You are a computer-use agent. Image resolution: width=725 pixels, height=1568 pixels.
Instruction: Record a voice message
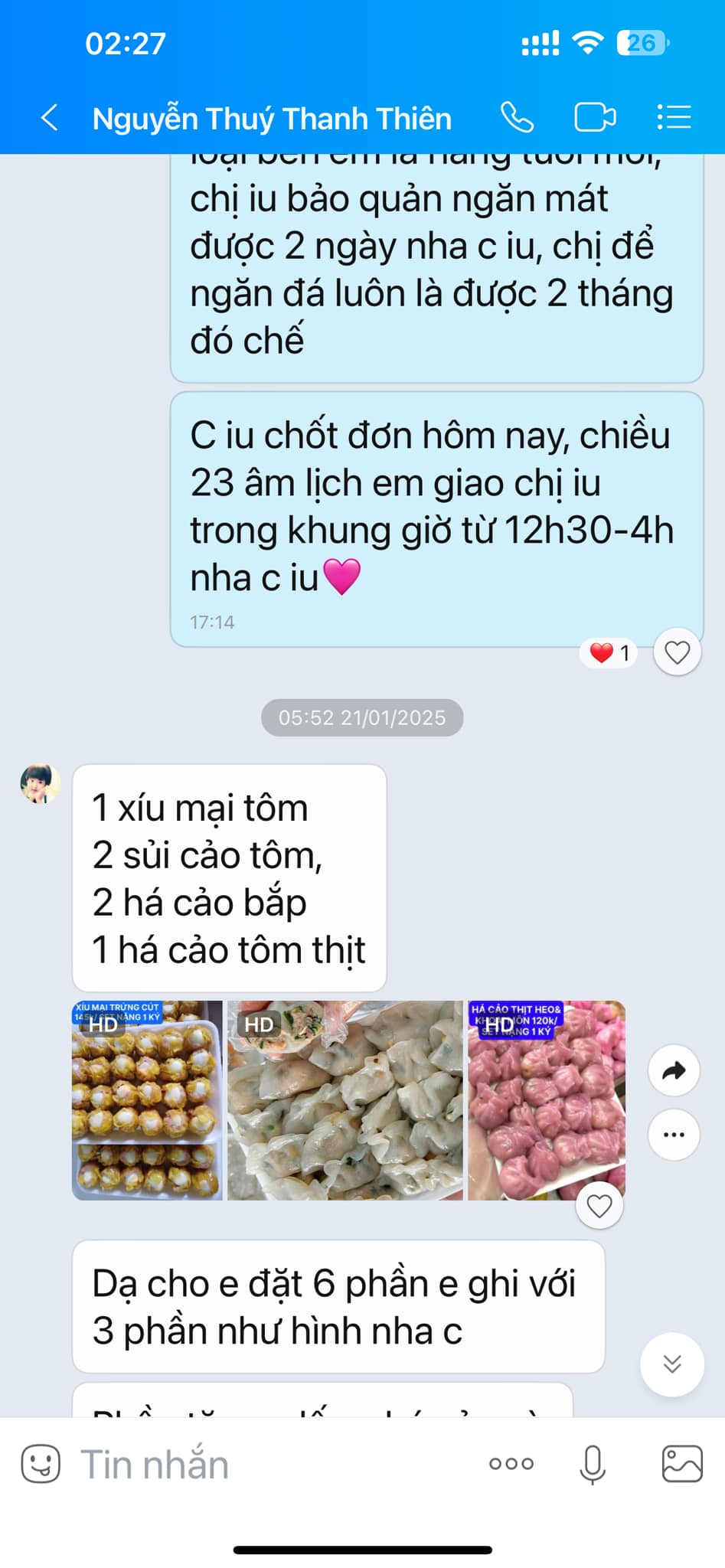point(593,1465)
